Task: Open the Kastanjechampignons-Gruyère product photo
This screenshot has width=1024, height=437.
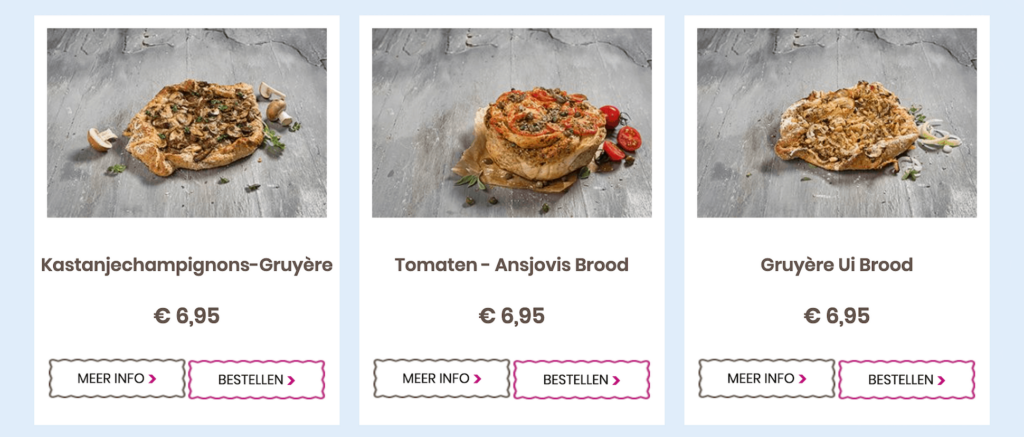Action: [187, 123]
